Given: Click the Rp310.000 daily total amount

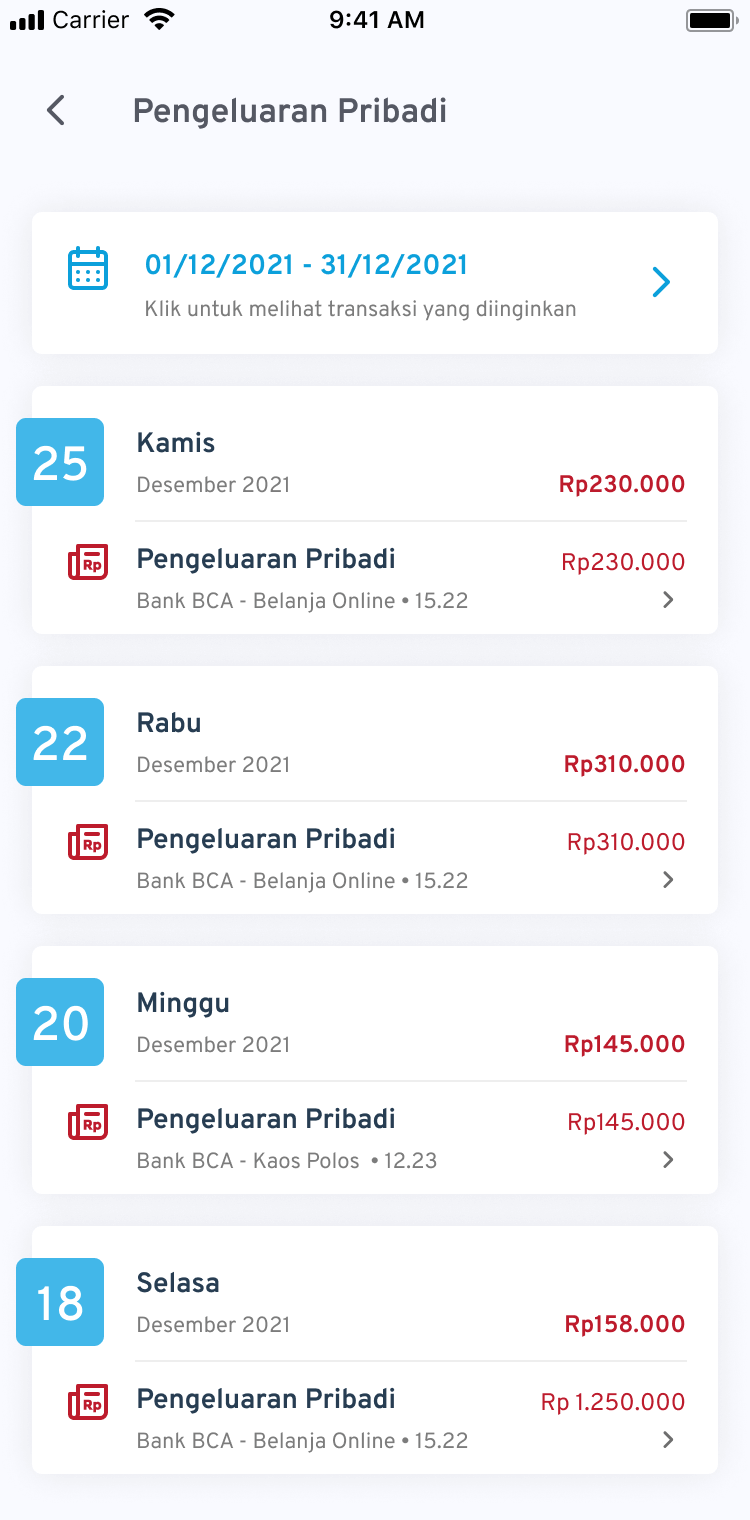Looking at the screenshot, I should [x=625, y=764].
